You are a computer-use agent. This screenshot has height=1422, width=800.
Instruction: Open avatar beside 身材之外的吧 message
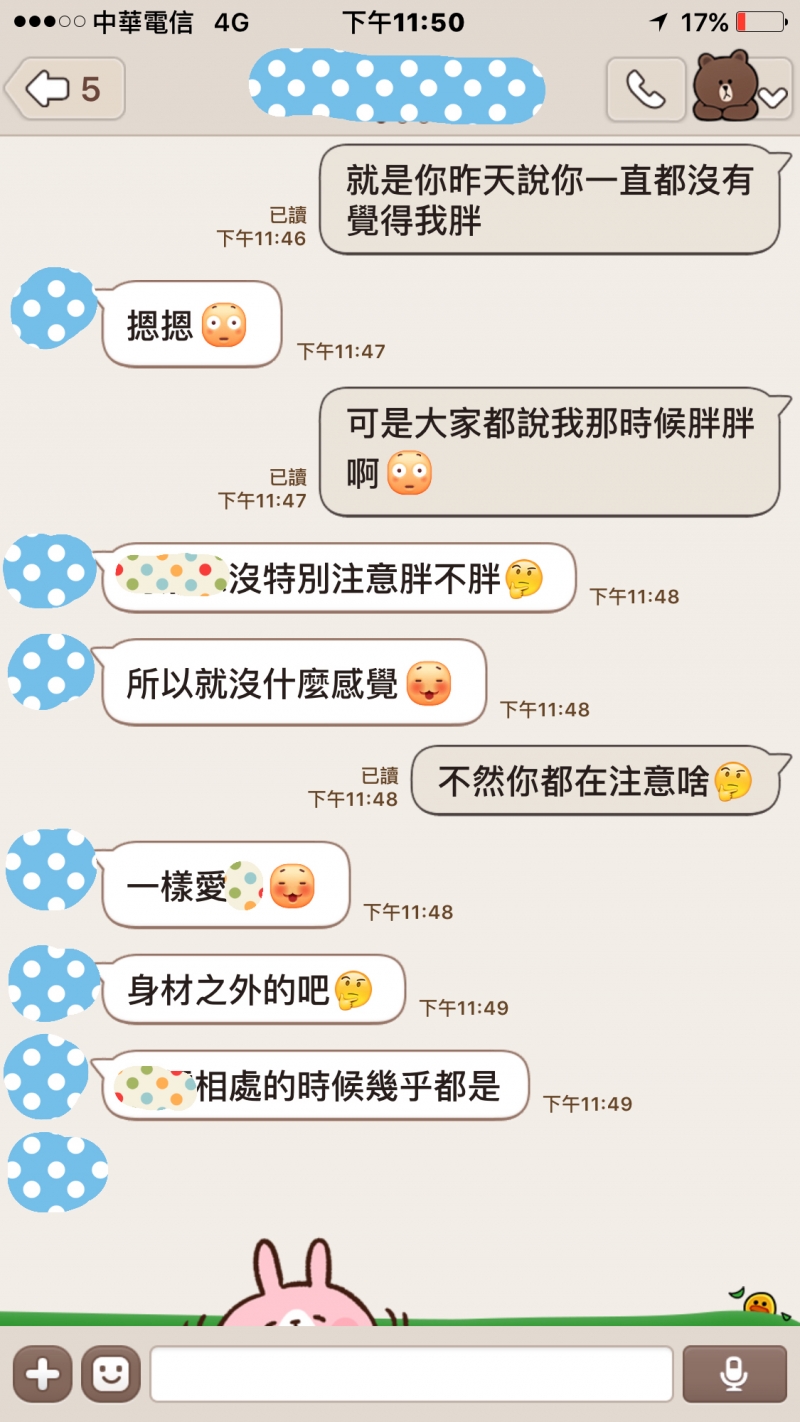coord(54,984)
